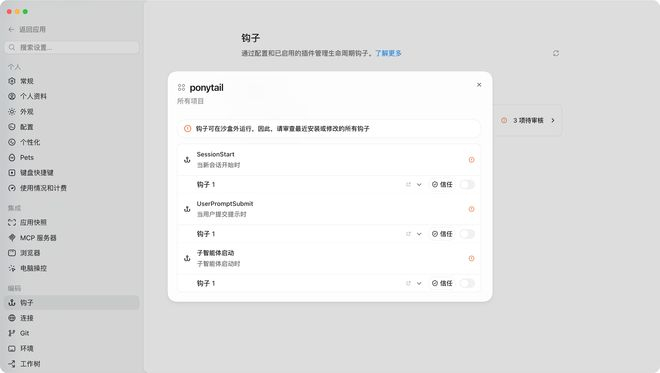The image size is (660, 373).
Task: Go back via 返回应用
Action: [27, 29]
